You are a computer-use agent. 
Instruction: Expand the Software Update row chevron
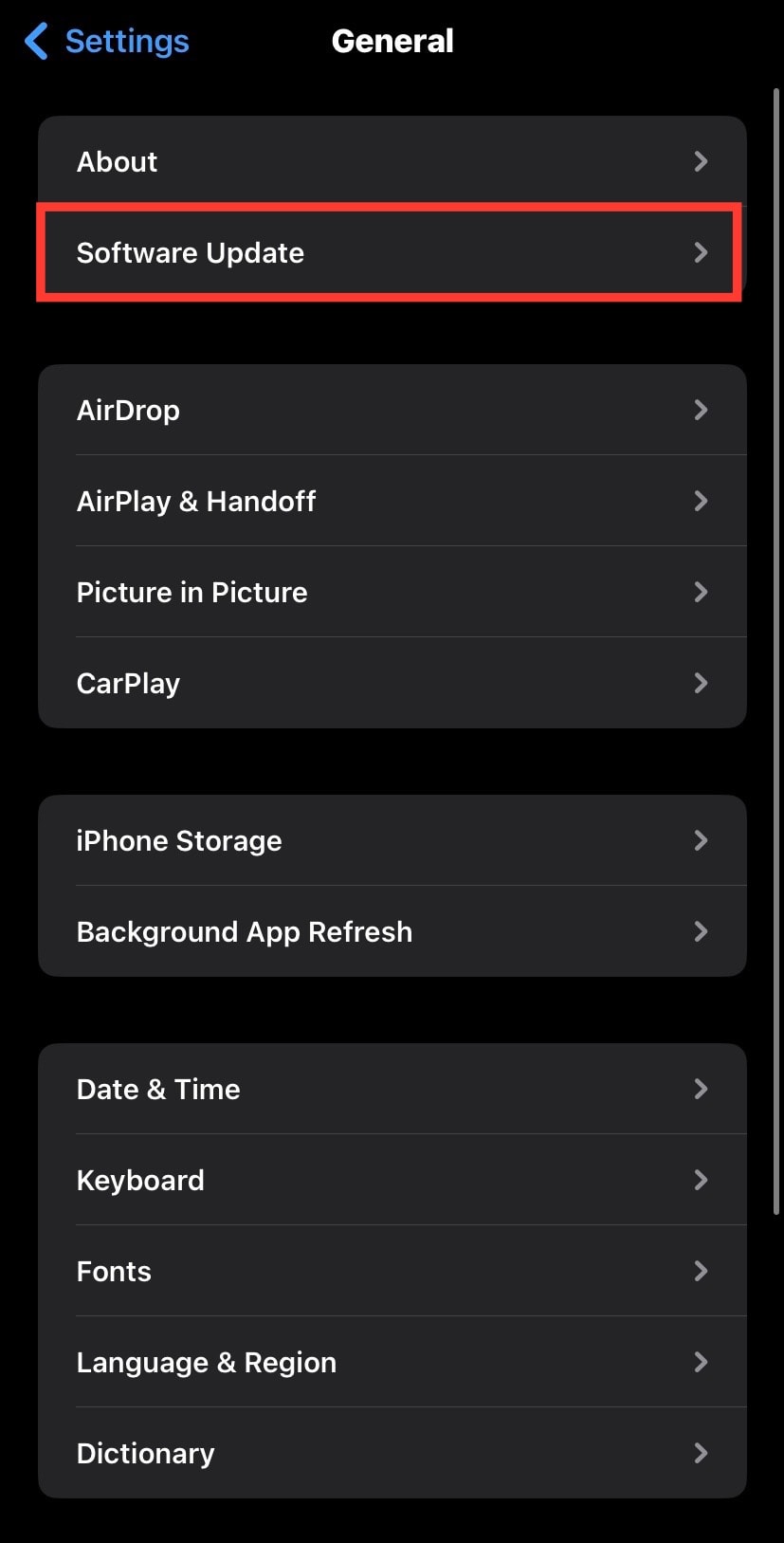click(x=701, y=252)
